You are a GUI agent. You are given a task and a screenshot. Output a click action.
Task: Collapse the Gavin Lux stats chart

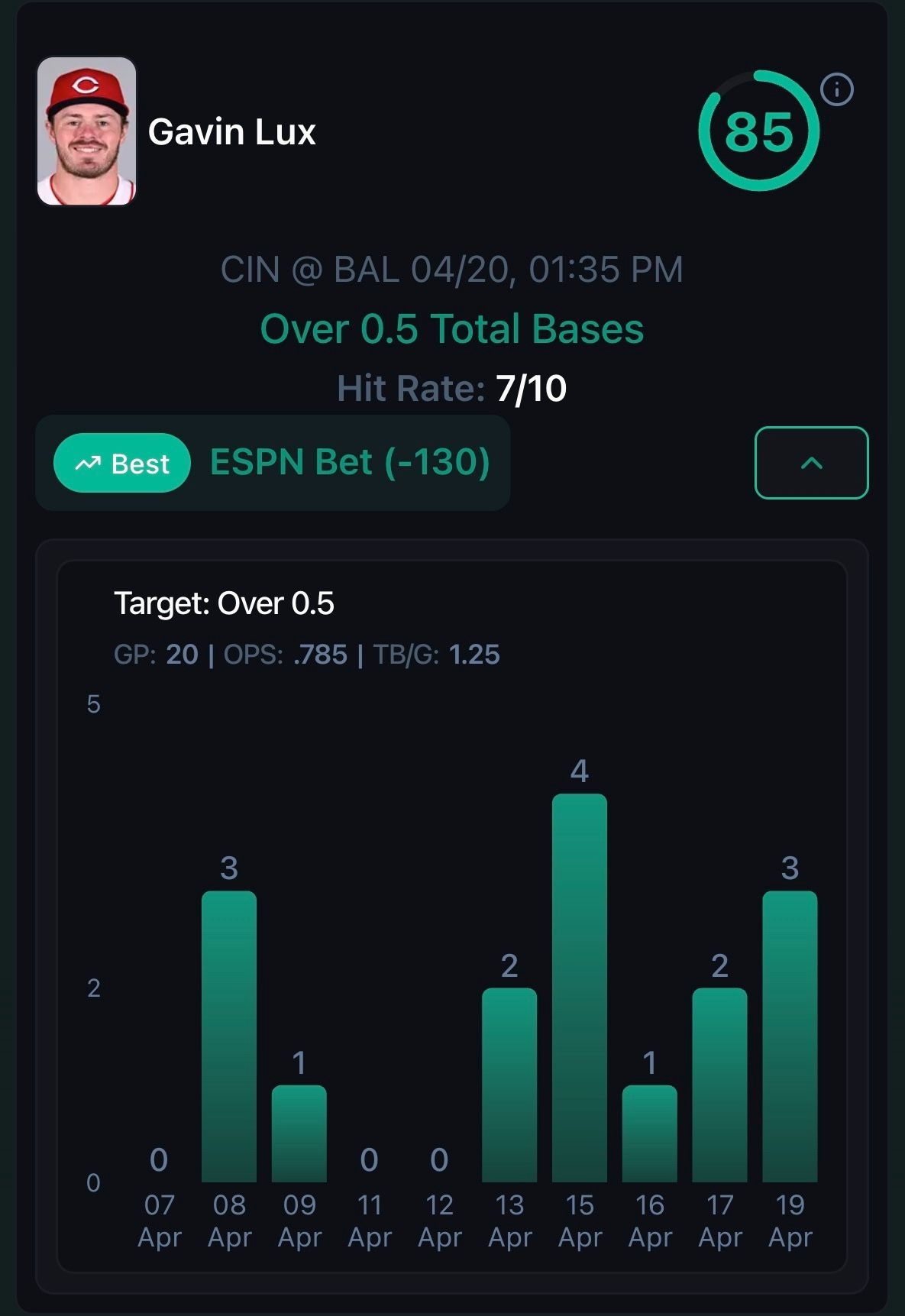click(811, 463)
